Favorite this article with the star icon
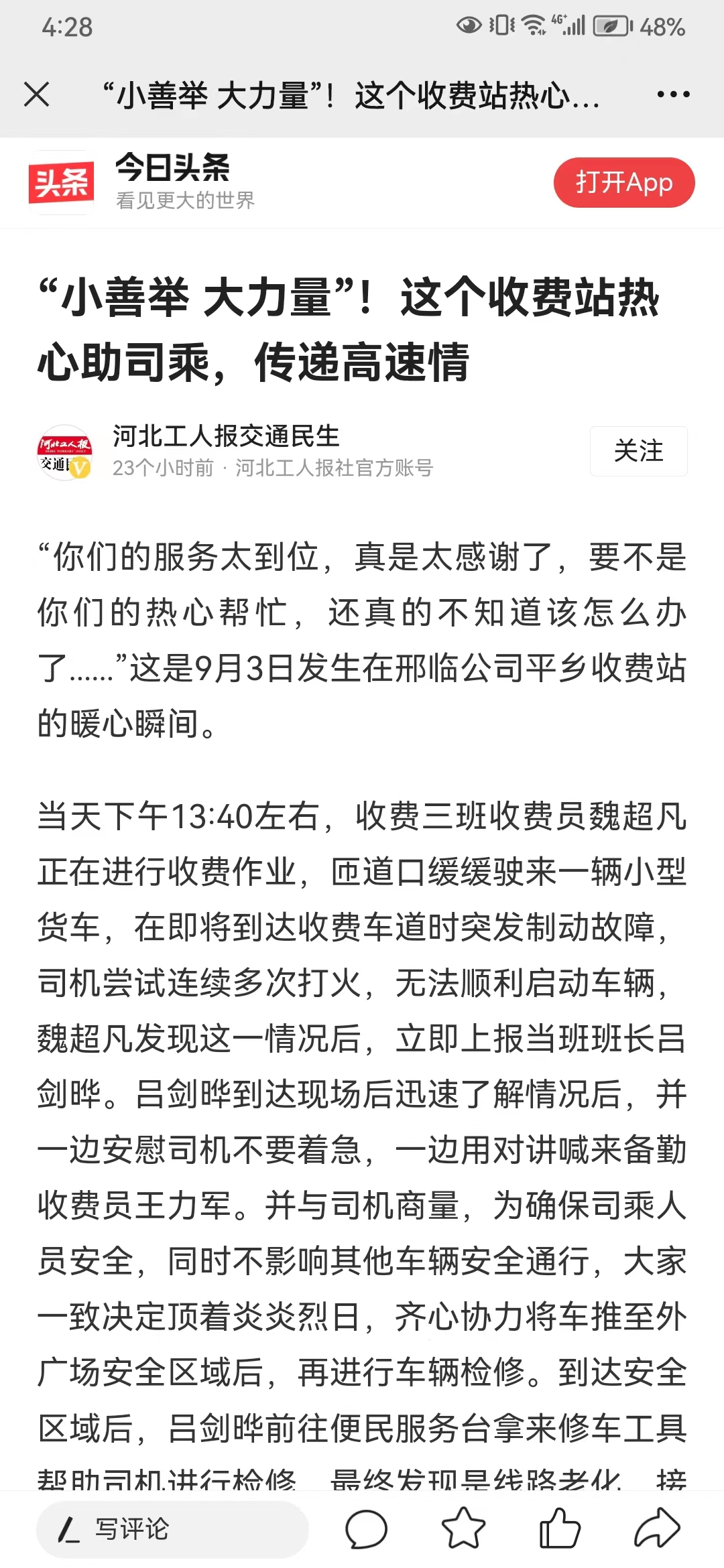This screenshot has height=1568, width=724. coord(463,1528)
